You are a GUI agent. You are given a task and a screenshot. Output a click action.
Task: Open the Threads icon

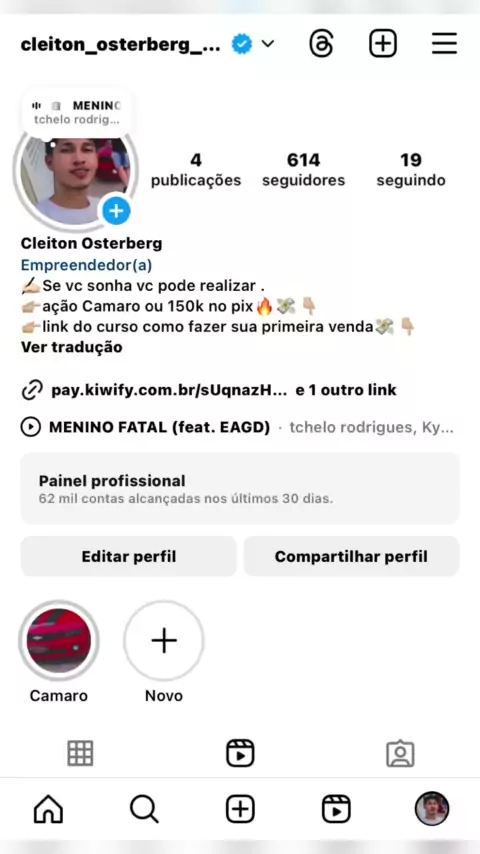point(321,44)
